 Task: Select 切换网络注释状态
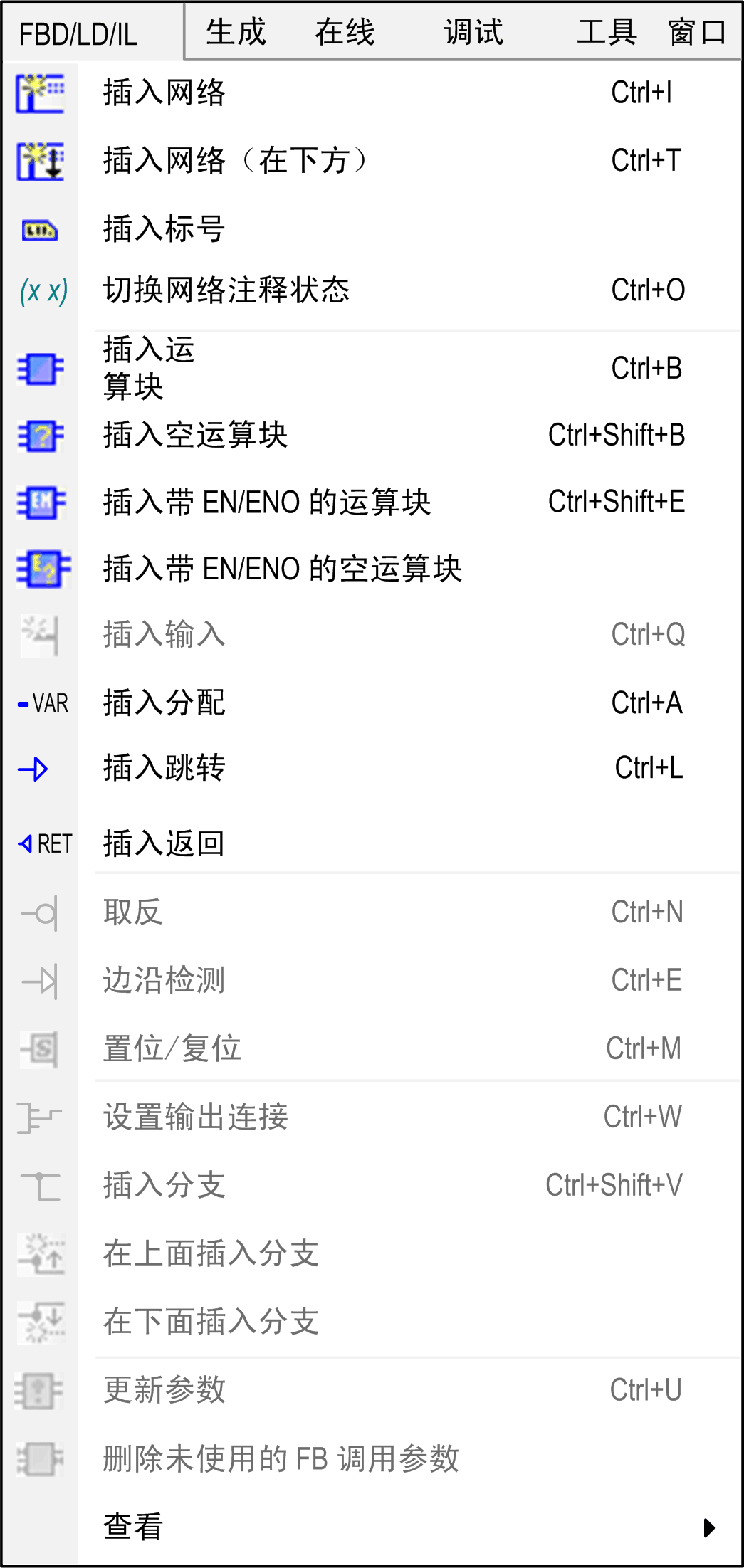[x=226, y=290]
